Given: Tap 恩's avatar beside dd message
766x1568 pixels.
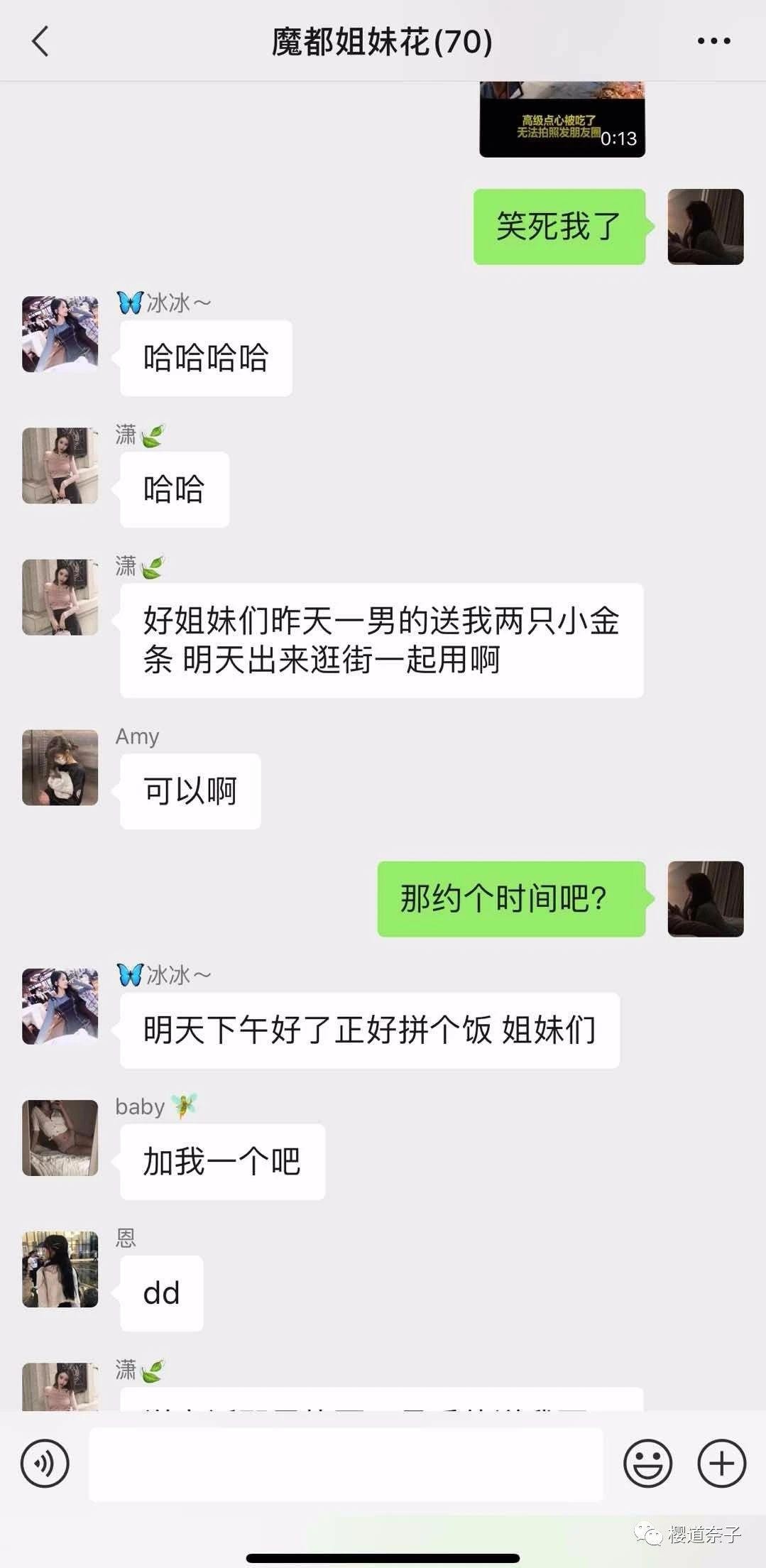Looking at the screenshot, I should [60, 1269].
